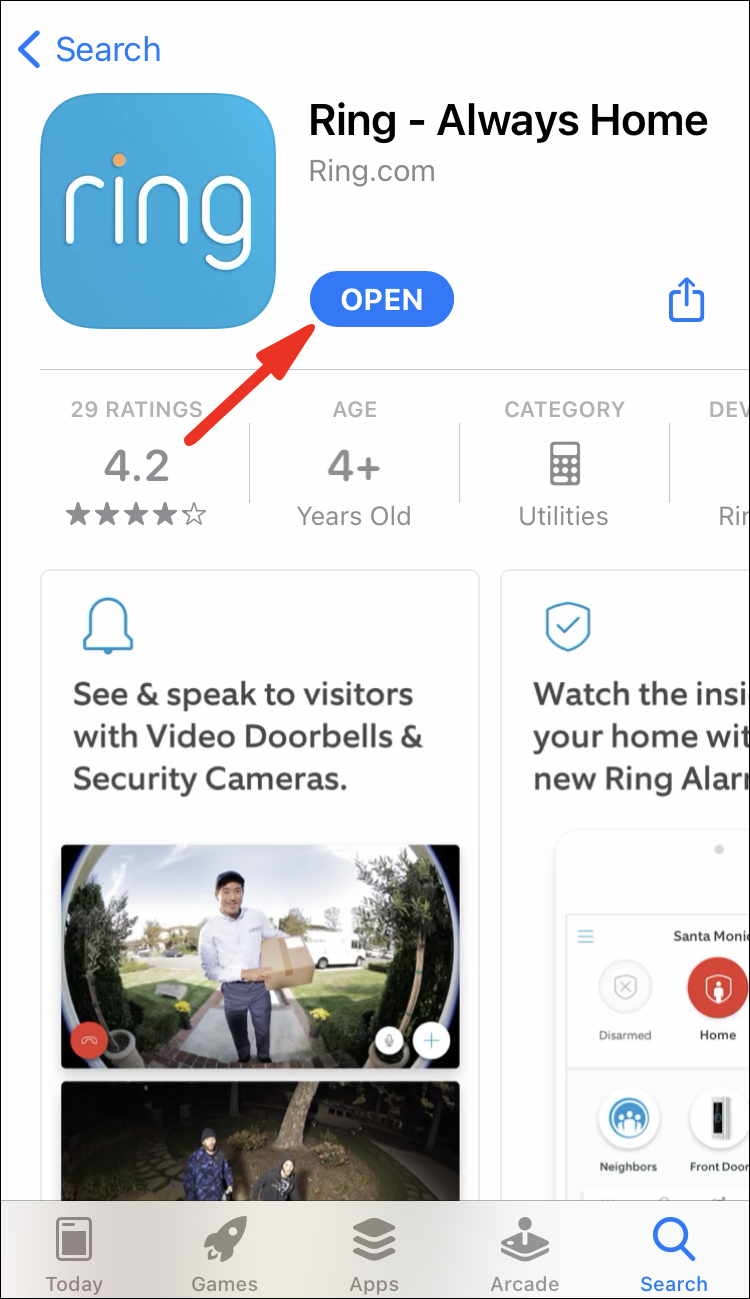
Task: Switch to the Apps tab
Action: (x=375, y=1254)
